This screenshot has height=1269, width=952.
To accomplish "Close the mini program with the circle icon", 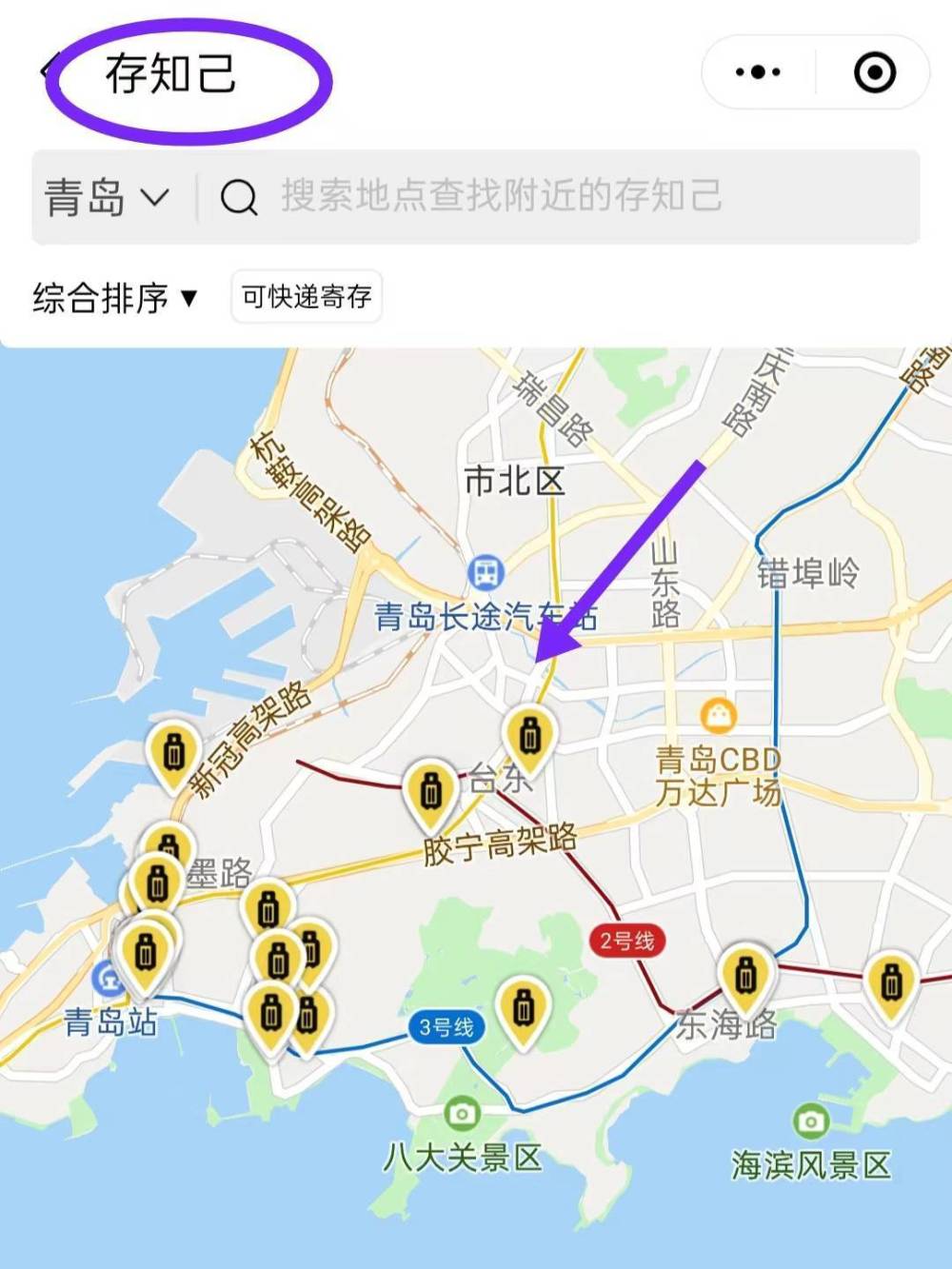I will (874, 72).
